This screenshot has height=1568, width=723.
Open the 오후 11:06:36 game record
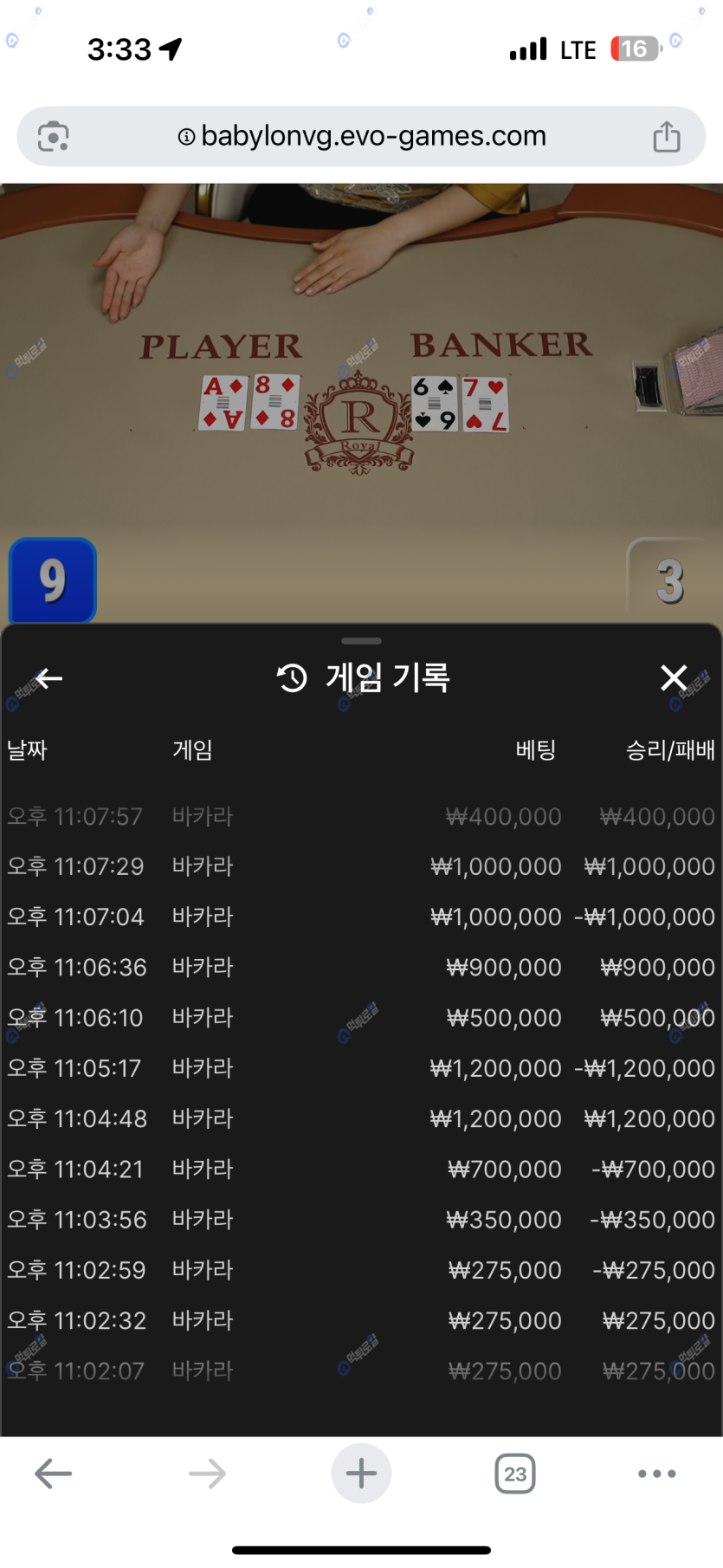[361, 967]
